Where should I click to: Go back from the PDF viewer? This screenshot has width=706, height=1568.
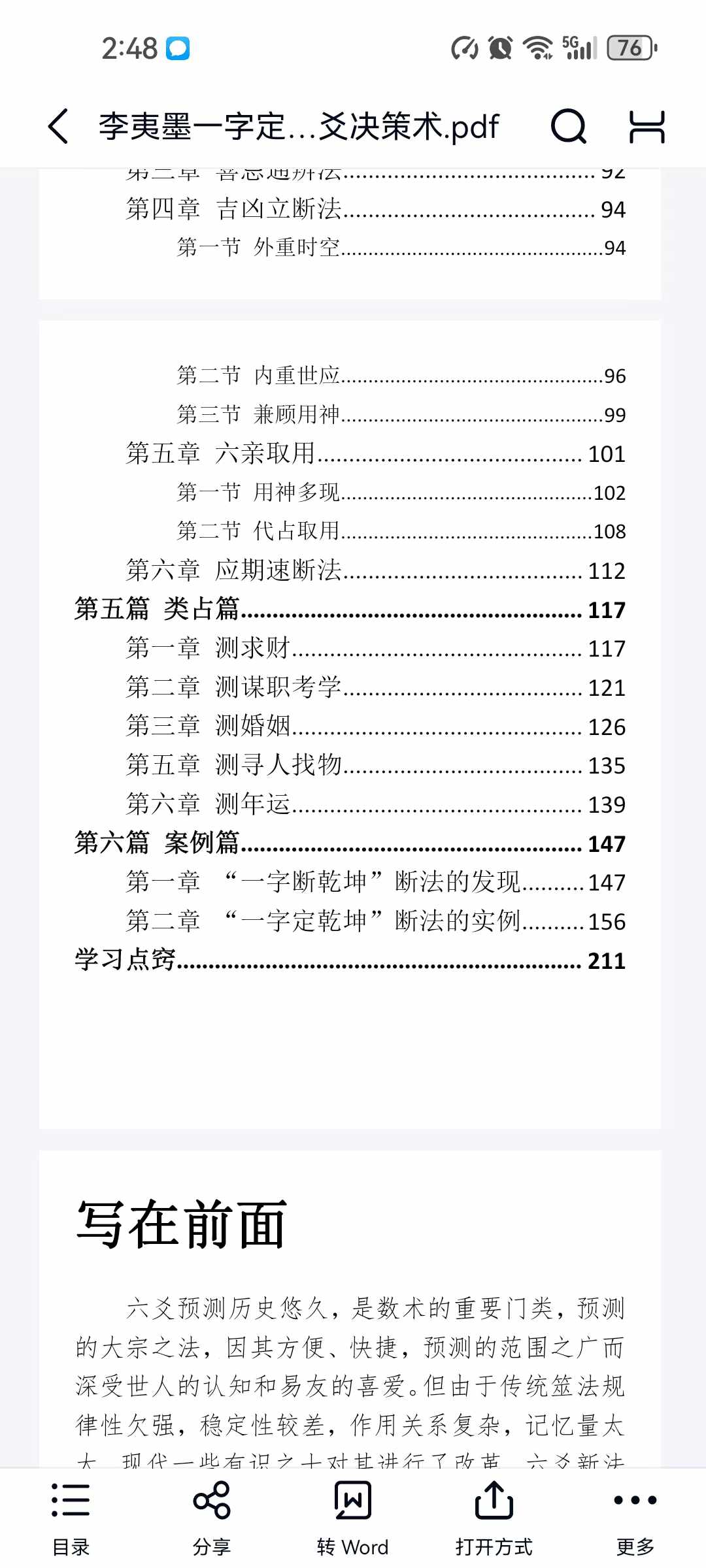pos(58,126)
